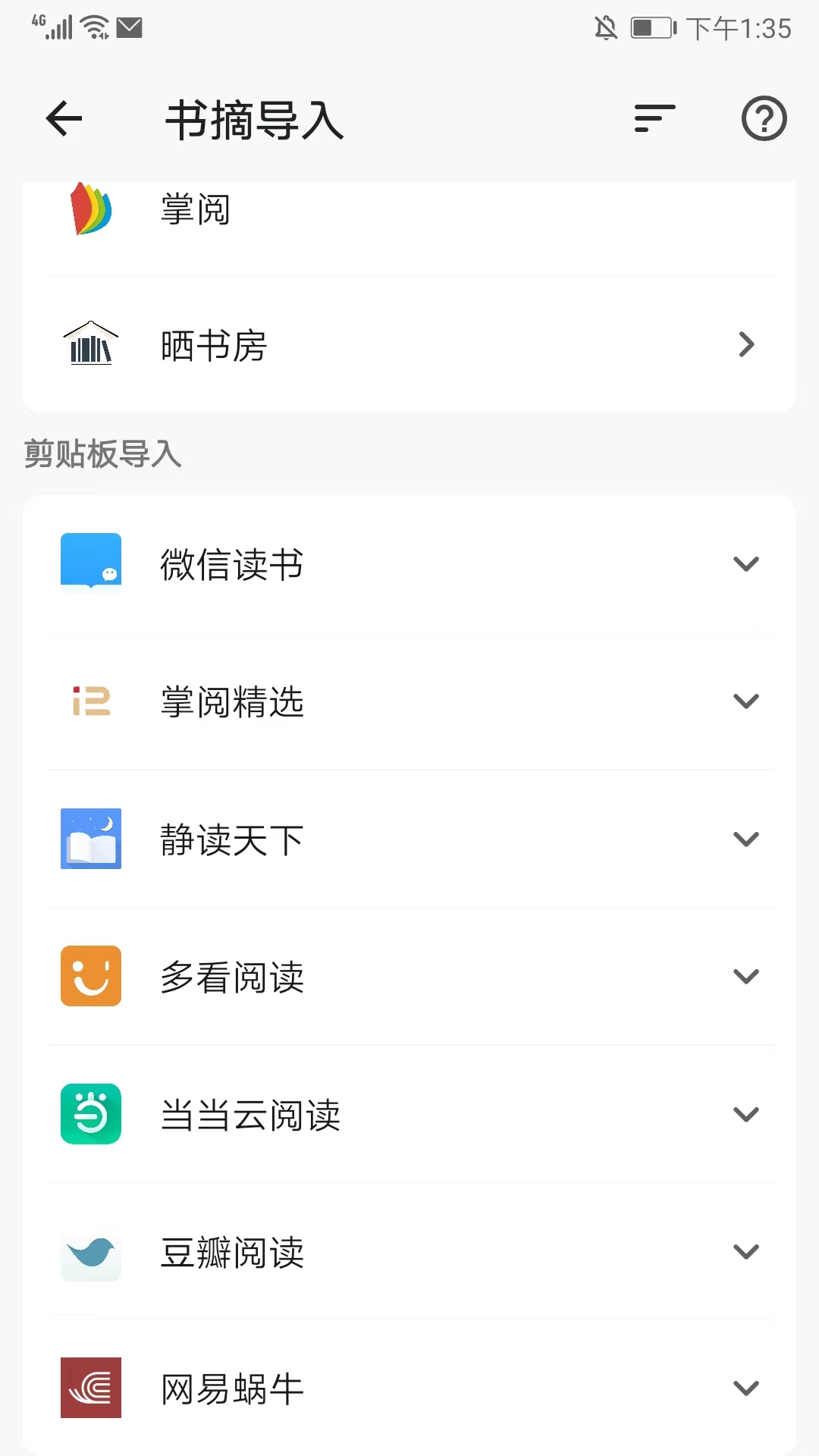This screenshot has height=1456, width=819.
Task: Expand the 豆瓣阅读 dropdown chevron
Action: click(746, 1253)
